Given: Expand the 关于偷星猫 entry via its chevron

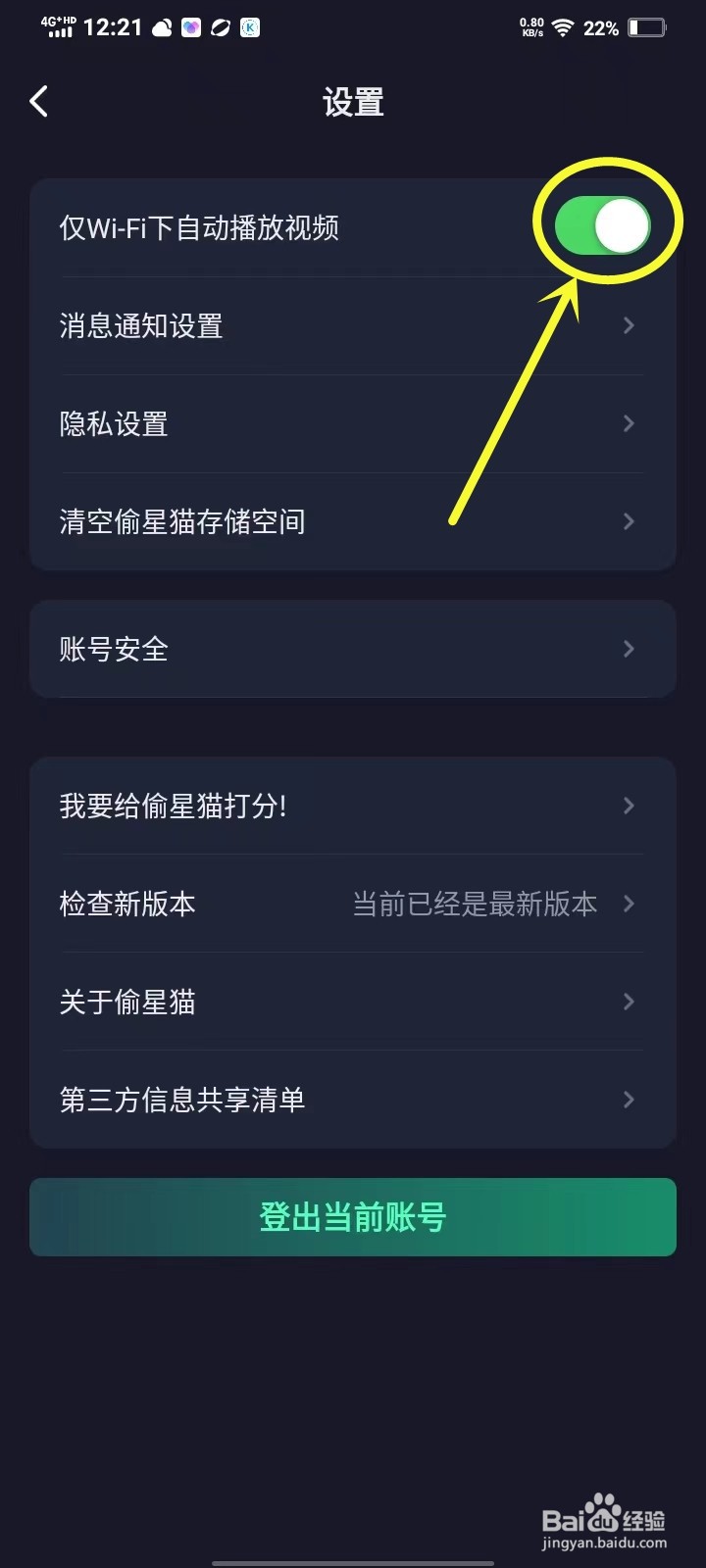Looking at the screenshot, I should pyautogui.click(x=629, y=1002).
